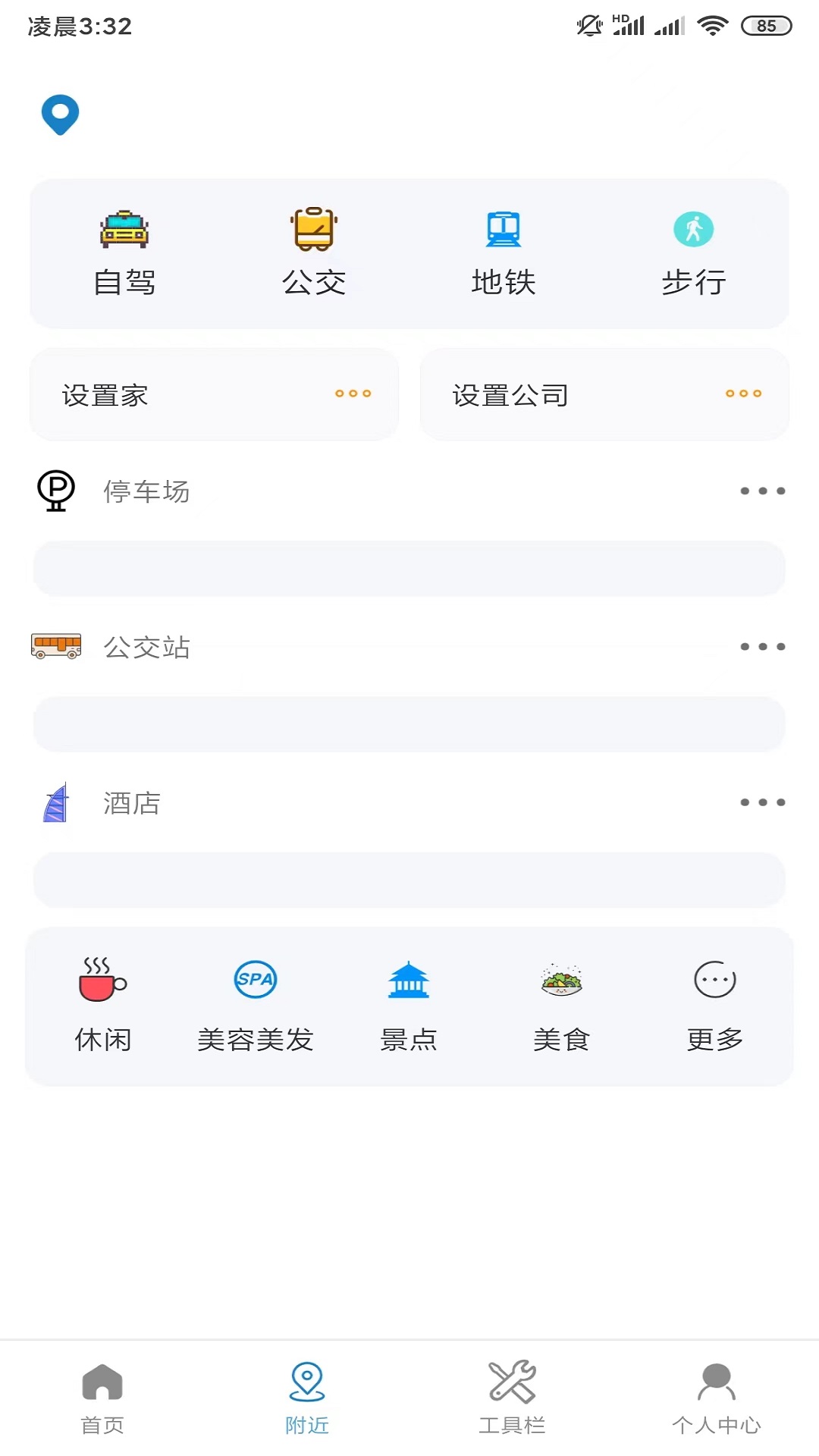Show more 酒店 hotel results

point(762,802)
